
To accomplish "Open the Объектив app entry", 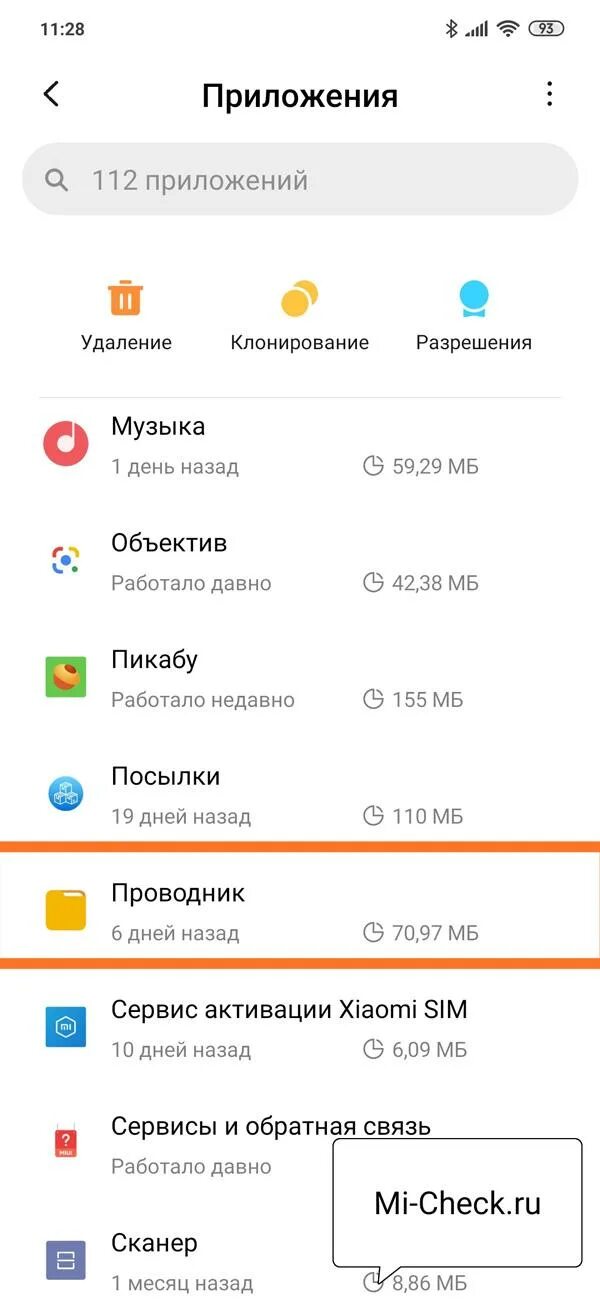I will 300,561.
